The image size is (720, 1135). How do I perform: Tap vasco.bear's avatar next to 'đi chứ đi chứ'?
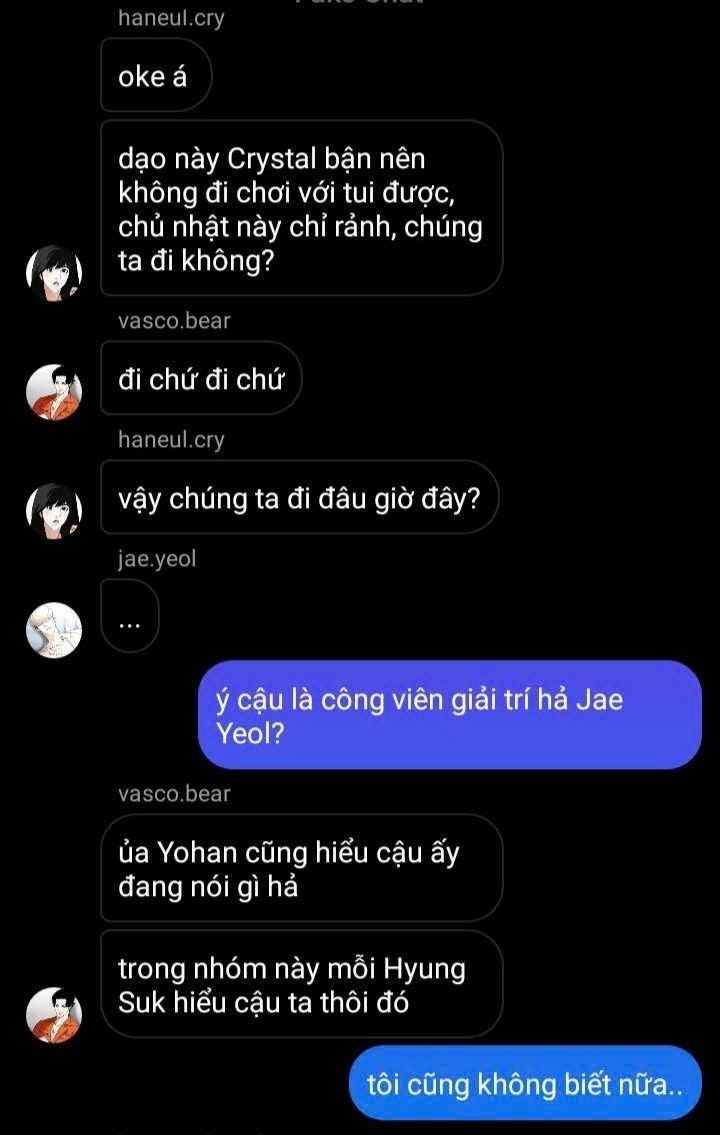tap(53, 391)
